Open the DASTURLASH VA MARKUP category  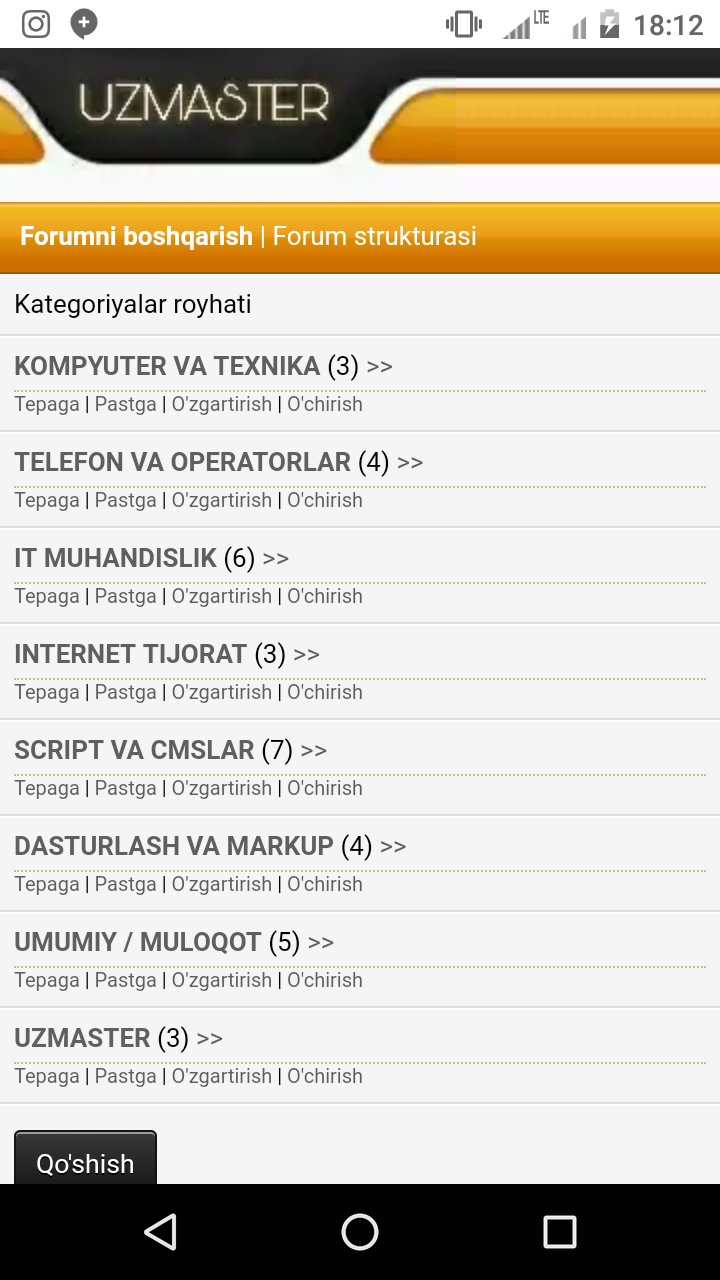click(x=174, y=846)
